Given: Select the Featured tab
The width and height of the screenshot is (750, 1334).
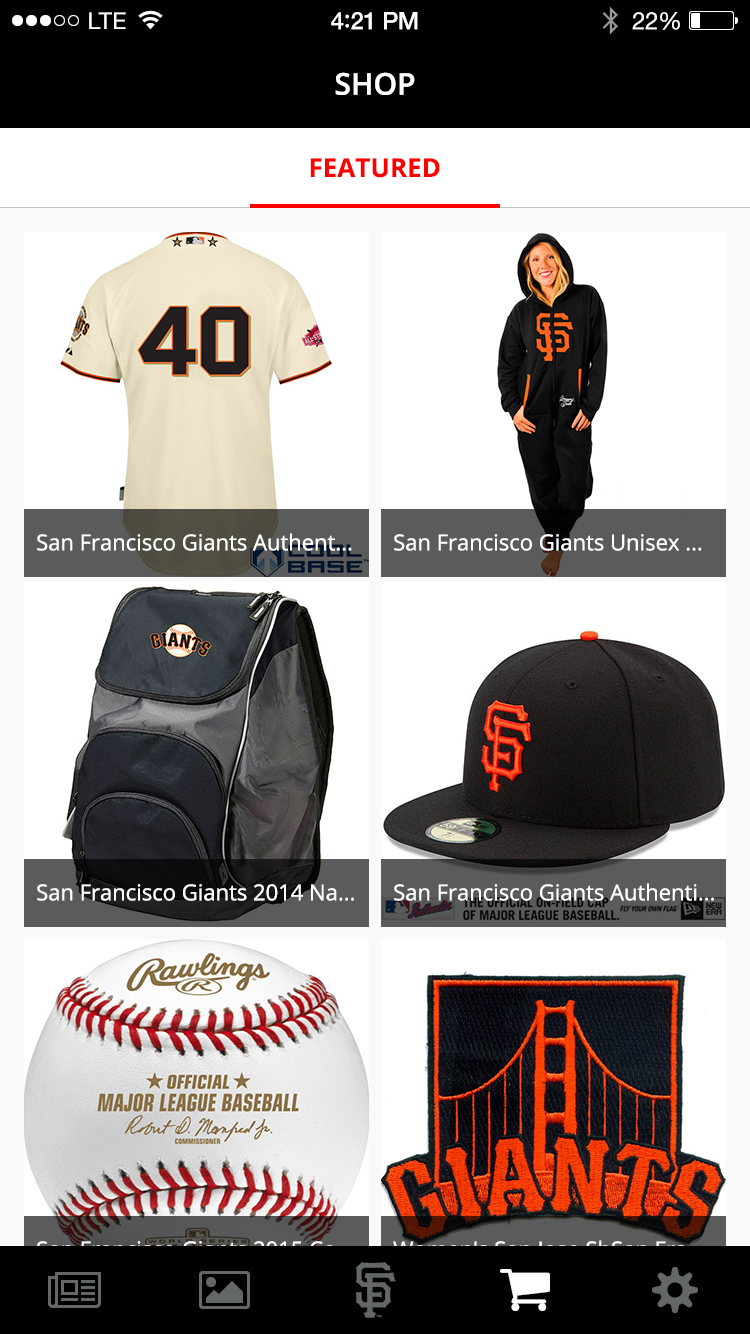Looking at the screenshot, I should click(x=374, y=168).
